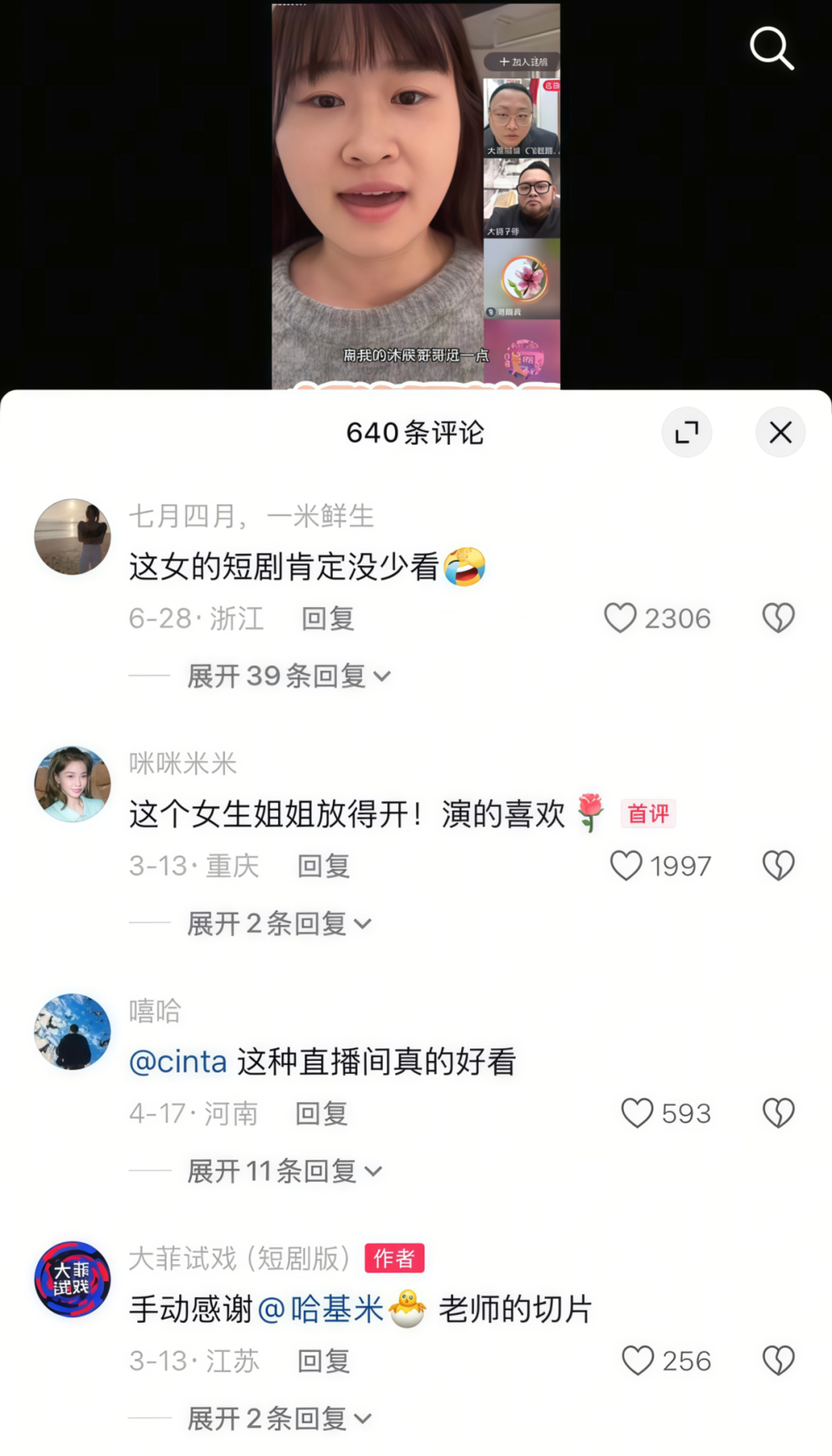This screenshot has width=832, height=1456.
Task: Like the comment by 七月四月，一米鲜生
Action: click(x=620, y=618)
